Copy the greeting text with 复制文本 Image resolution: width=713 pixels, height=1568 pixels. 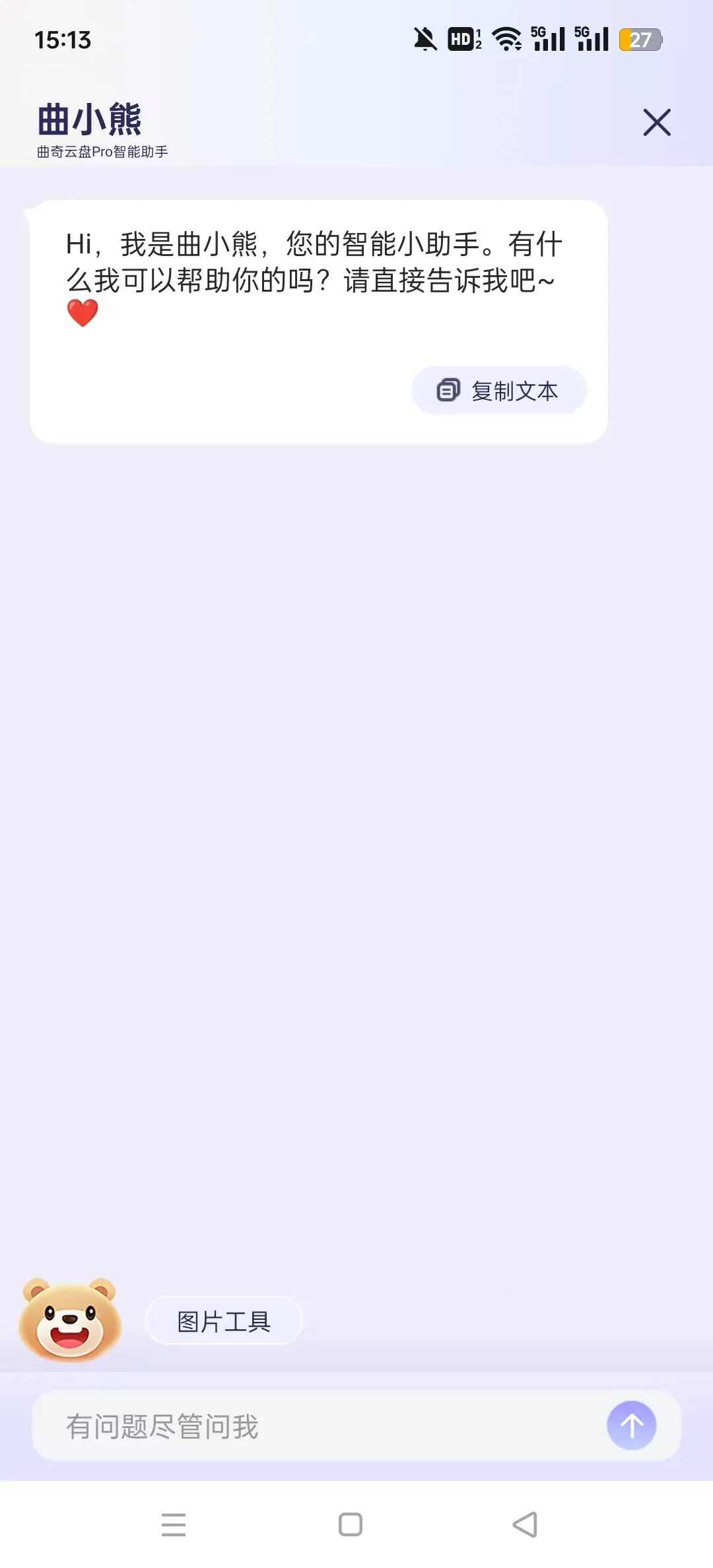pyautogui.click(x=499, y=391)
